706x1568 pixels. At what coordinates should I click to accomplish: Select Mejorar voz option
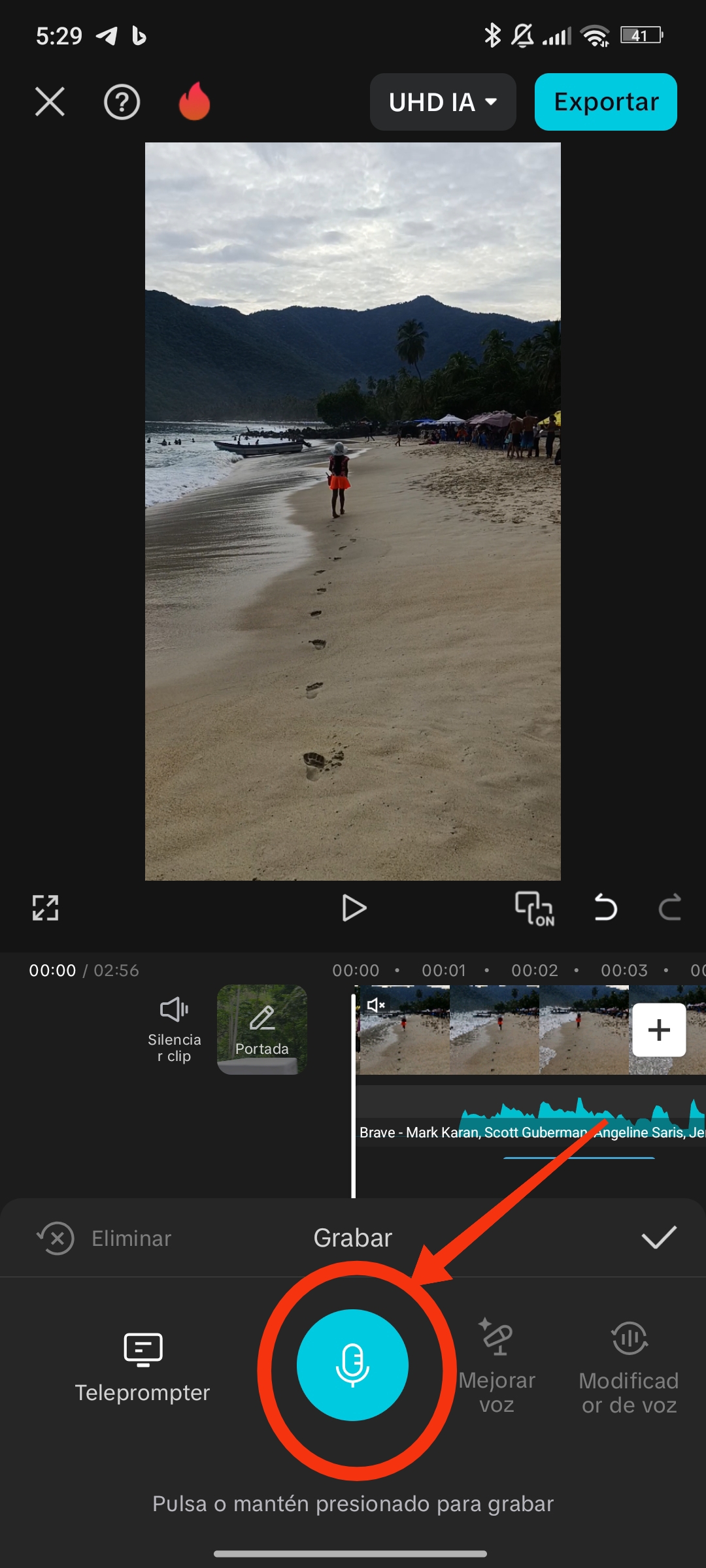click(497, 1365)
